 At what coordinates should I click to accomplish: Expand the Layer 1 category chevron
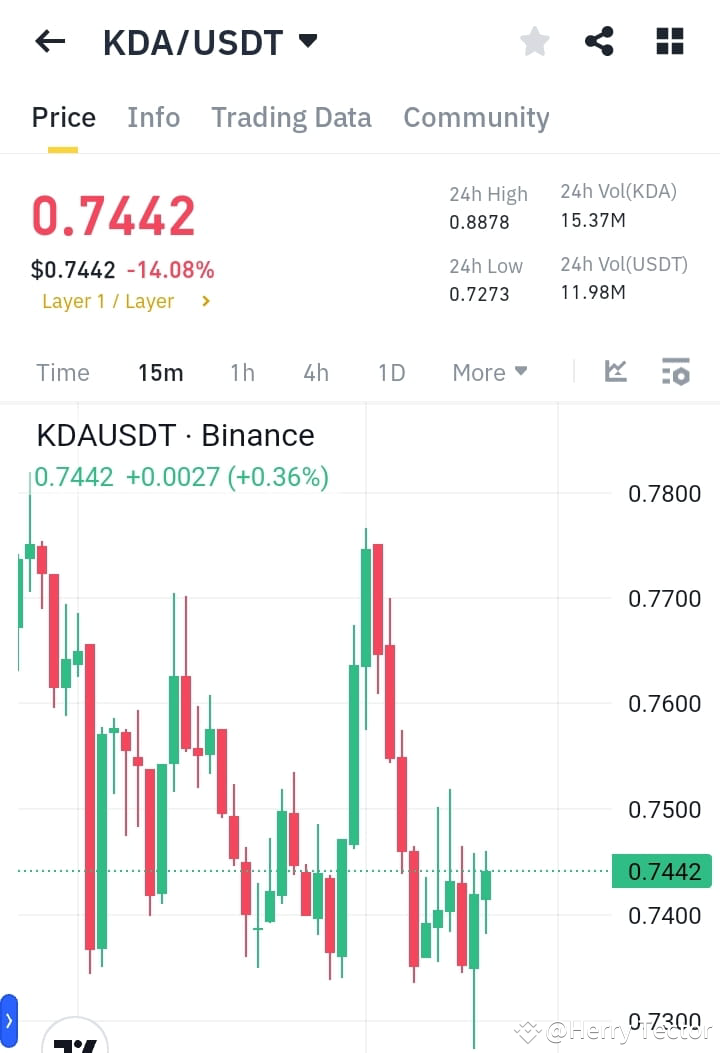pos(204,300)
